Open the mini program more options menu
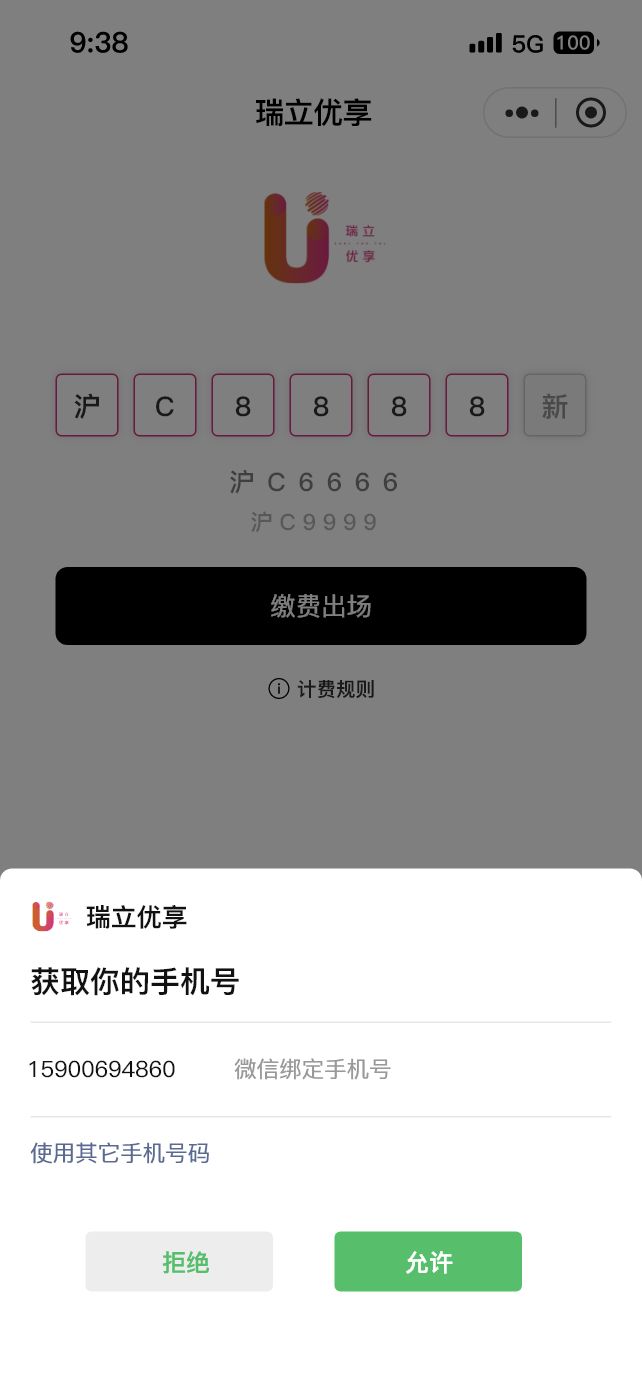This screenshot has width=642, height=1389. 521,113
